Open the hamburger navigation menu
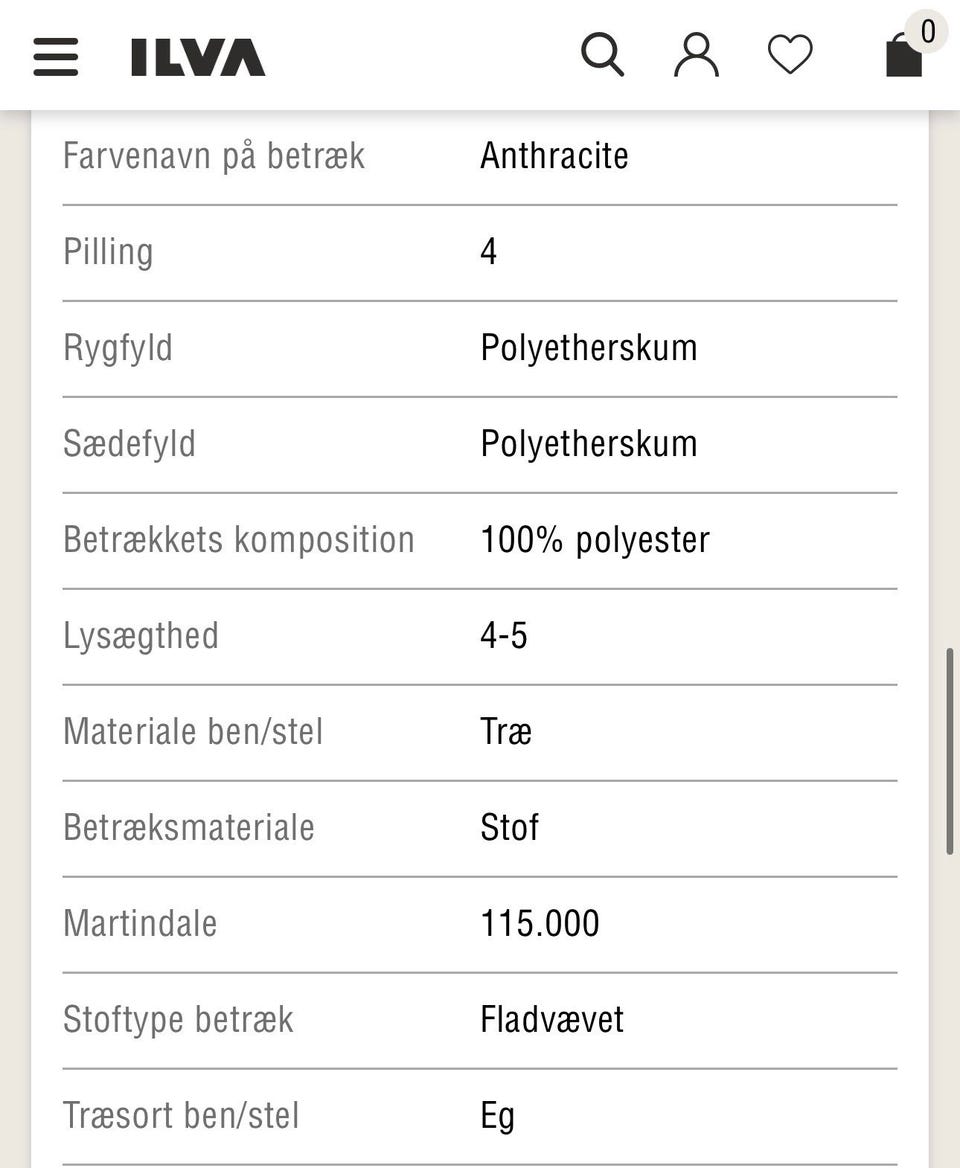Viewport: 960px width, 1168px height. pyautogui.click(x=55, y=57)
